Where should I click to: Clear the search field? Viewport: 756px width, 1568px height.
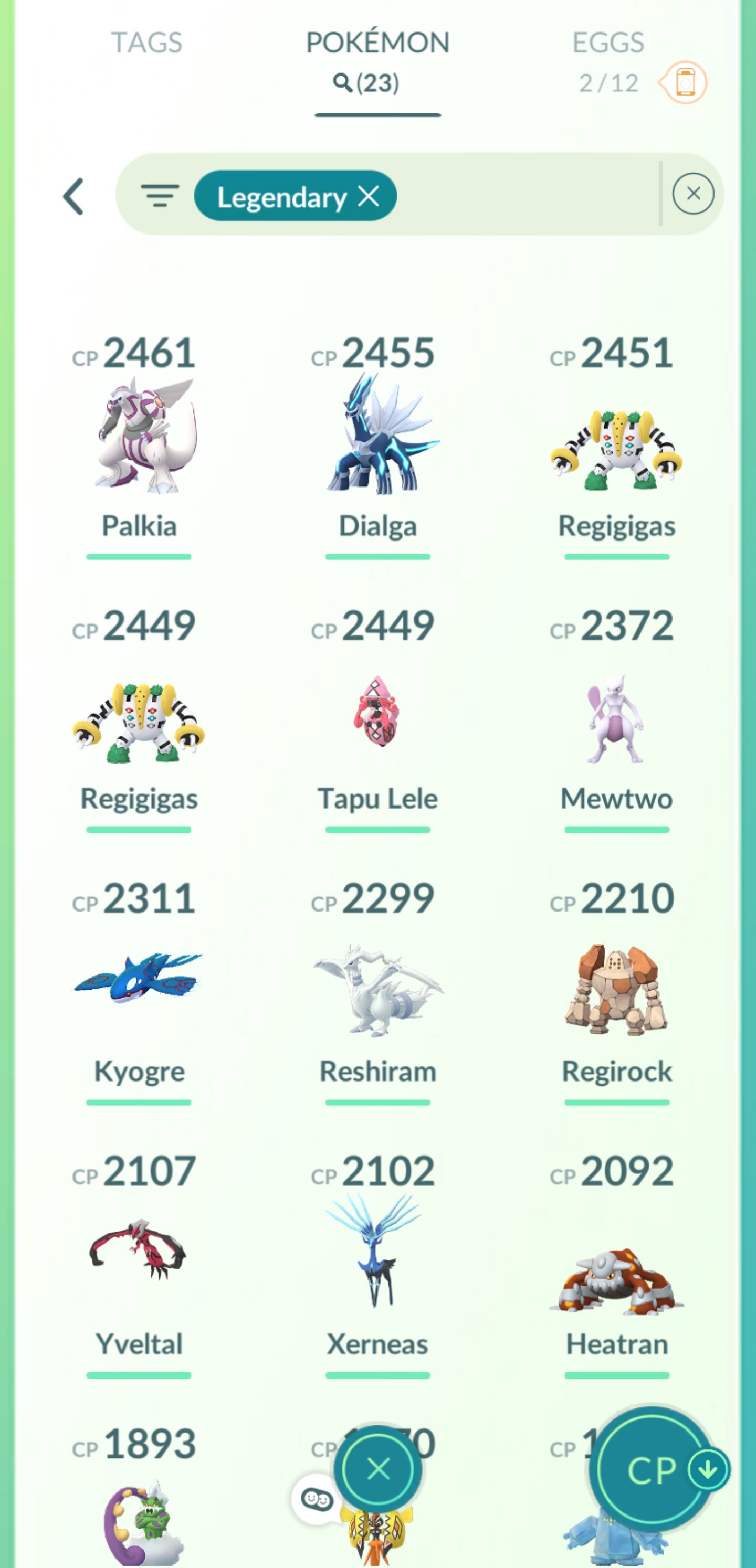(692, 194)
